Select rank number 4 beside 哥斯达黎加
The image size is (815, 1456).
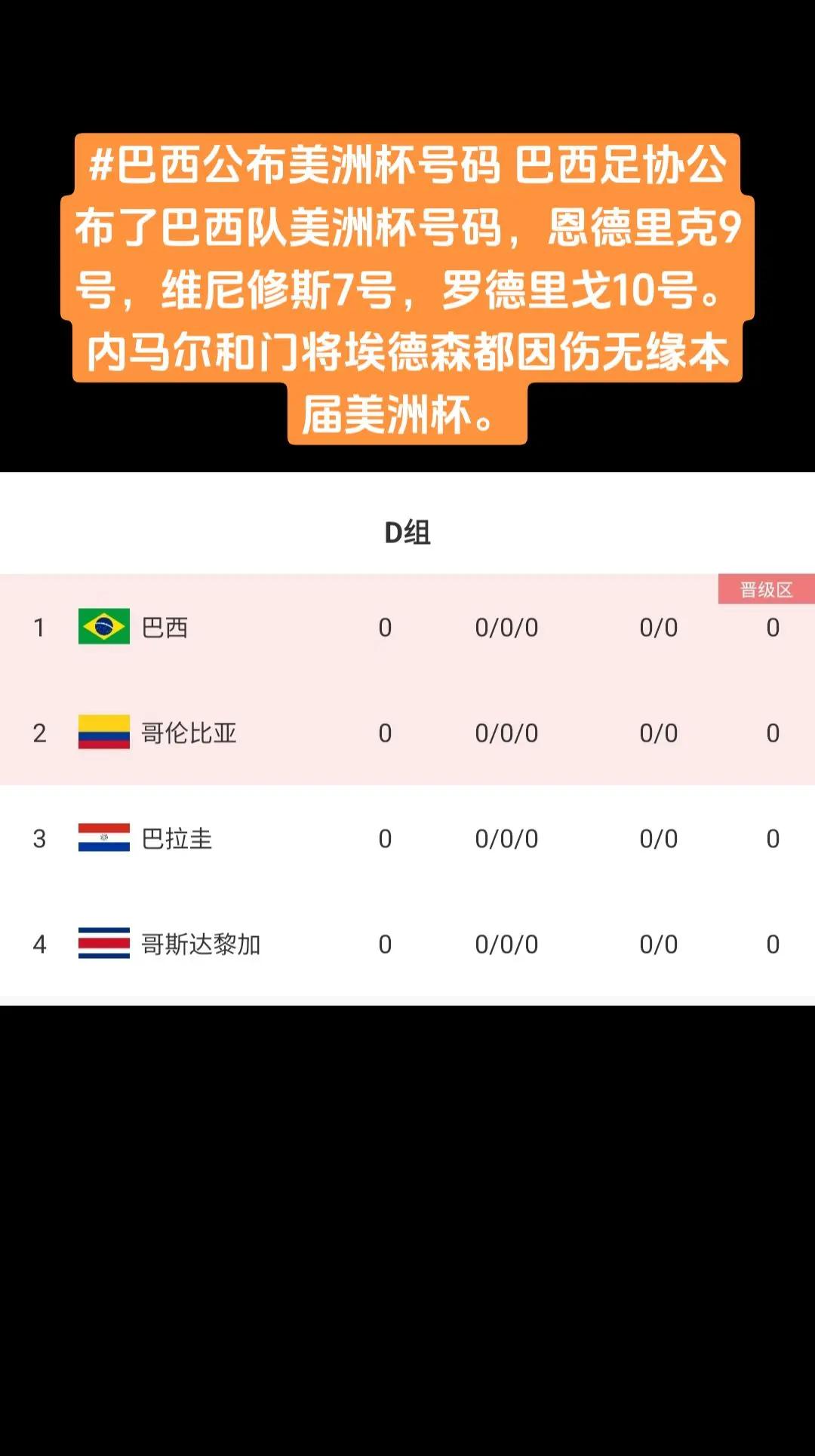point(39,944)
